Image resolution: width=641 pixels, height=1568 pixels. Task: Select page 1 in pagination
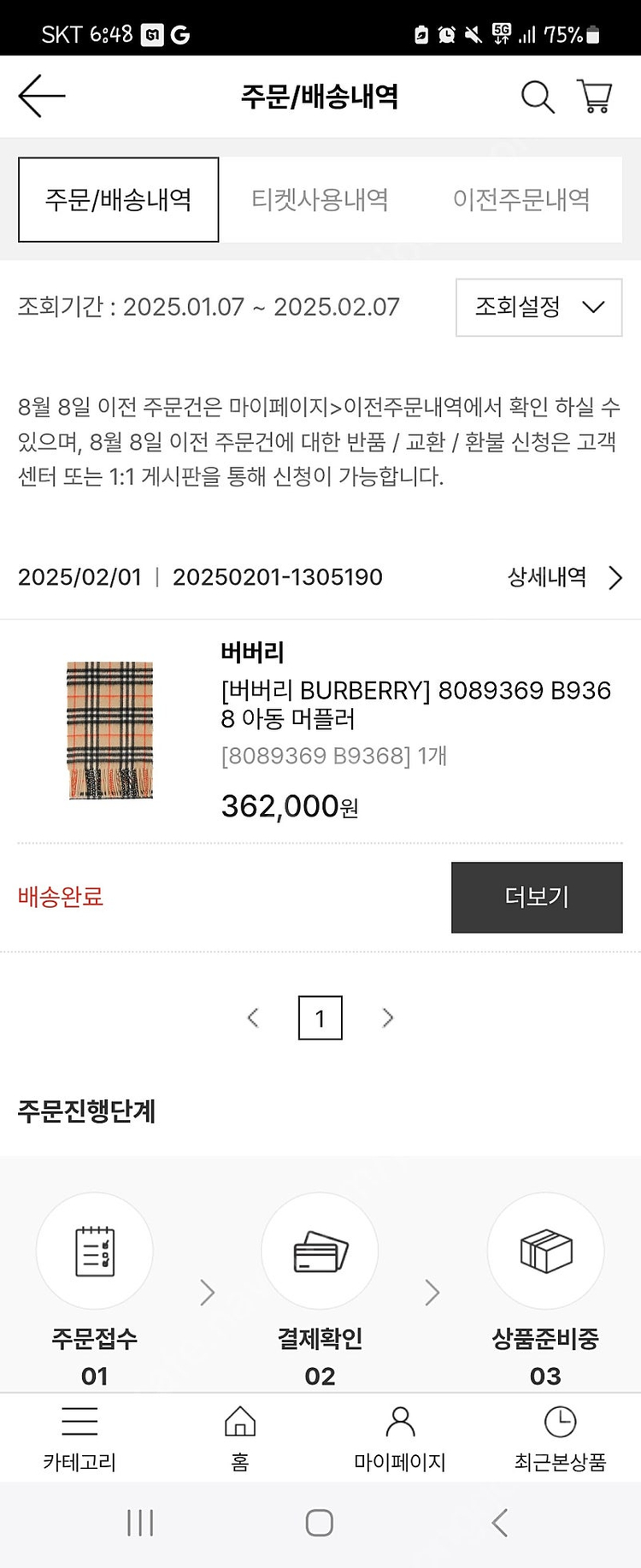coord(320,1017)
